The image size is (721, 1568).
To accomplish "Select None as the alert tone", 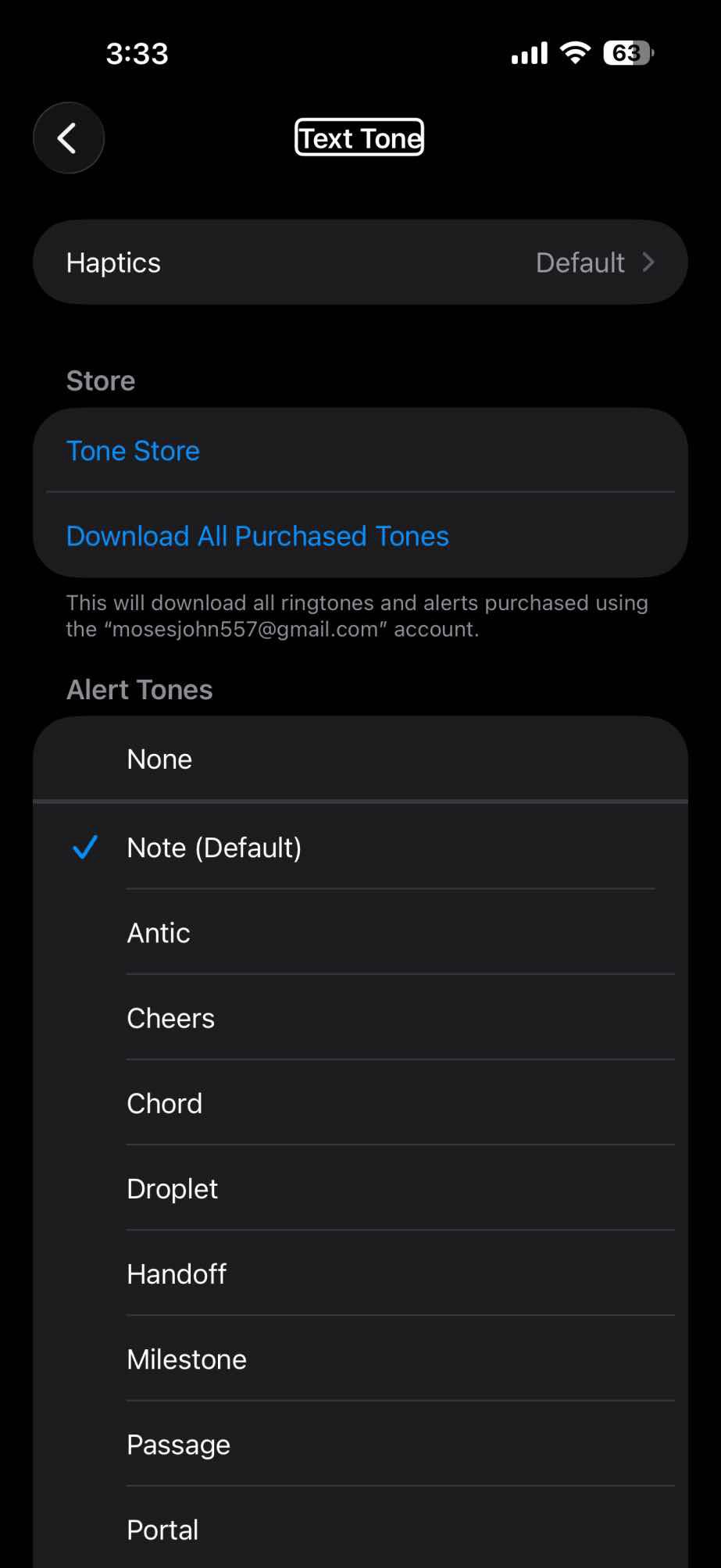I will point(159,759).
